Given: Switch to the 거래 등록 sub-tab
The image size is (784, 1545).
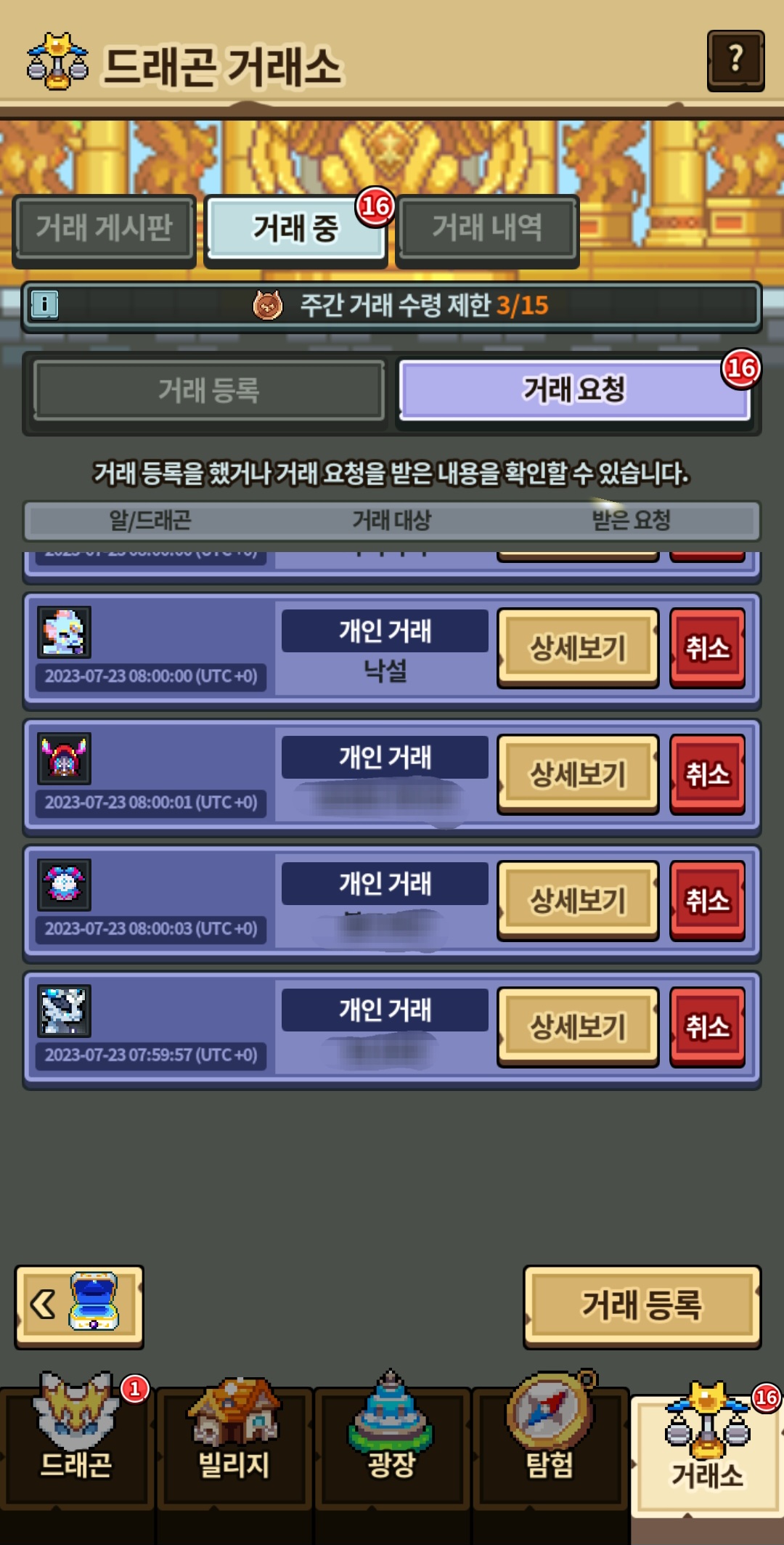Looking at the screenshot, I should click(x=209, y=391).
